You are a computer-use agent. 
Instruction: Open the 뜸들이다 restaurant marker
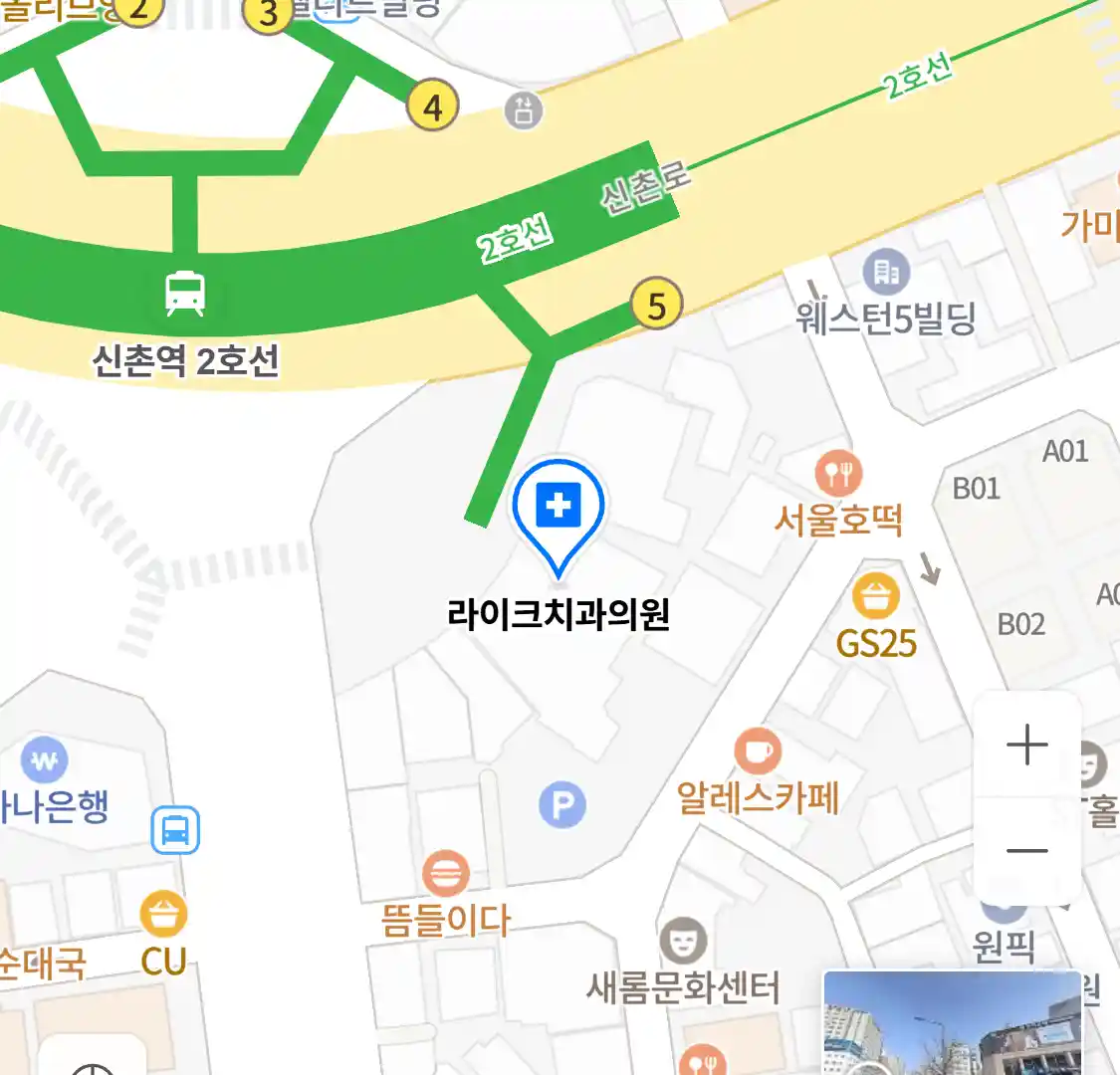(x=445, y=876)
